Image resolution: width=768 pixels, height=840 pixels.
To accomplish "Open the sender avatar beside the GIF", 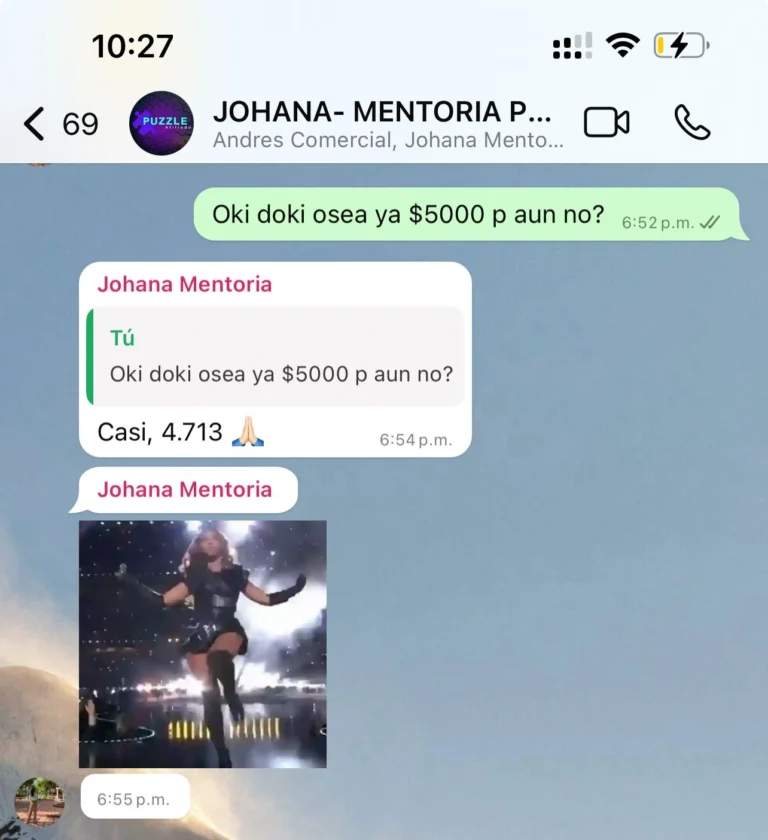I will pyautogui.click(x=39, y=801).
